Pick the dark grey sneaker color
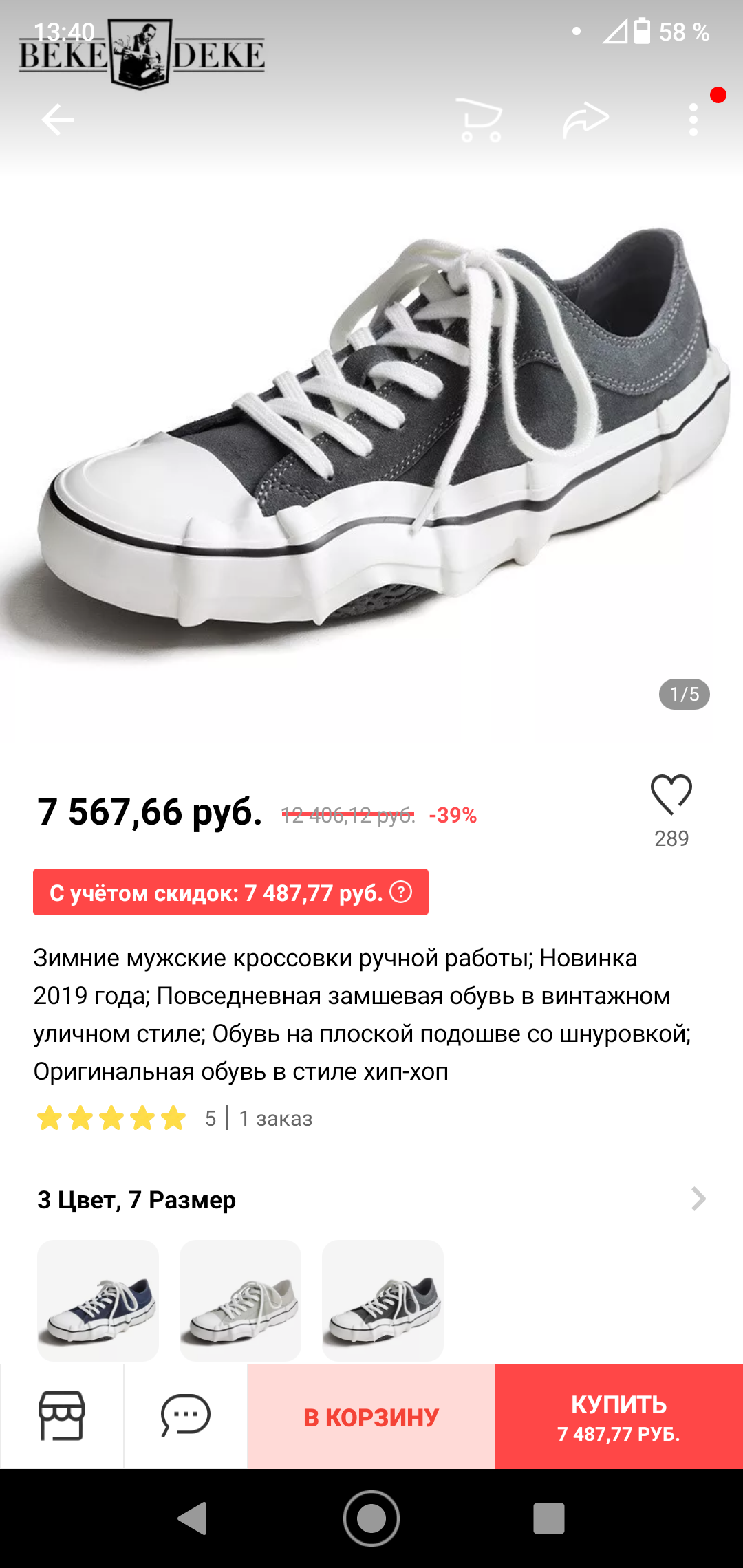The image size is (743, 1568). click(383, 1300)
